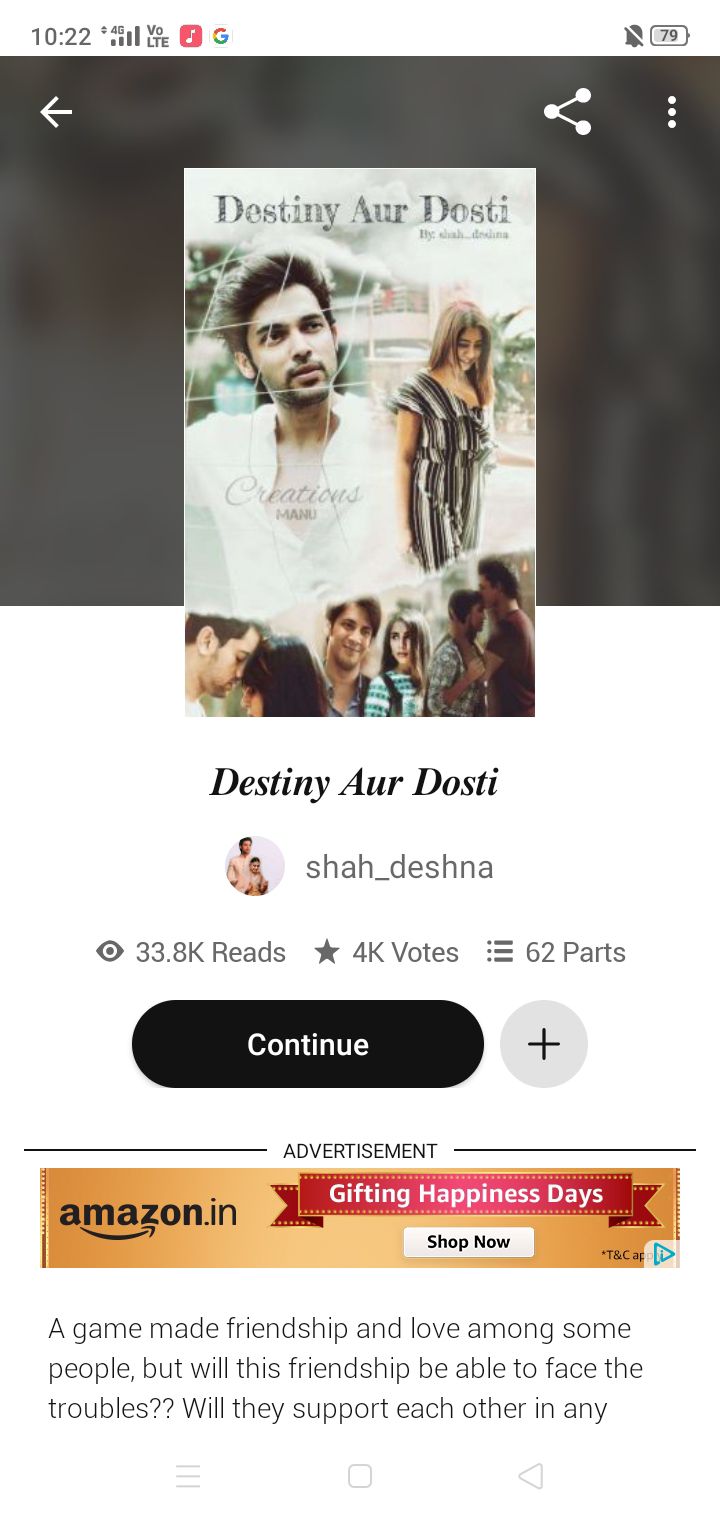Open the three-dot overflow menu
The height and width of the screenshot is (1520, 720).
point(672,112)
